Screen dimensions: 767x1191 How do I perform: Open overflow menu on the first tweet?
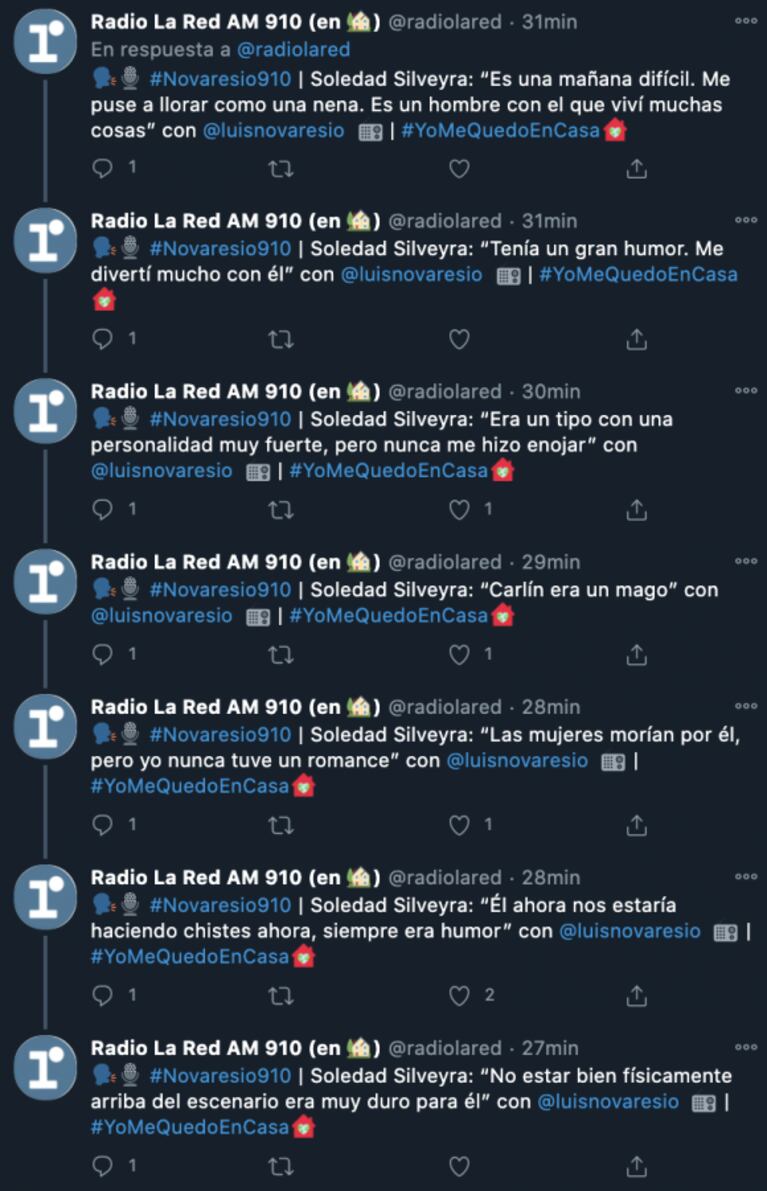(745, 21)
